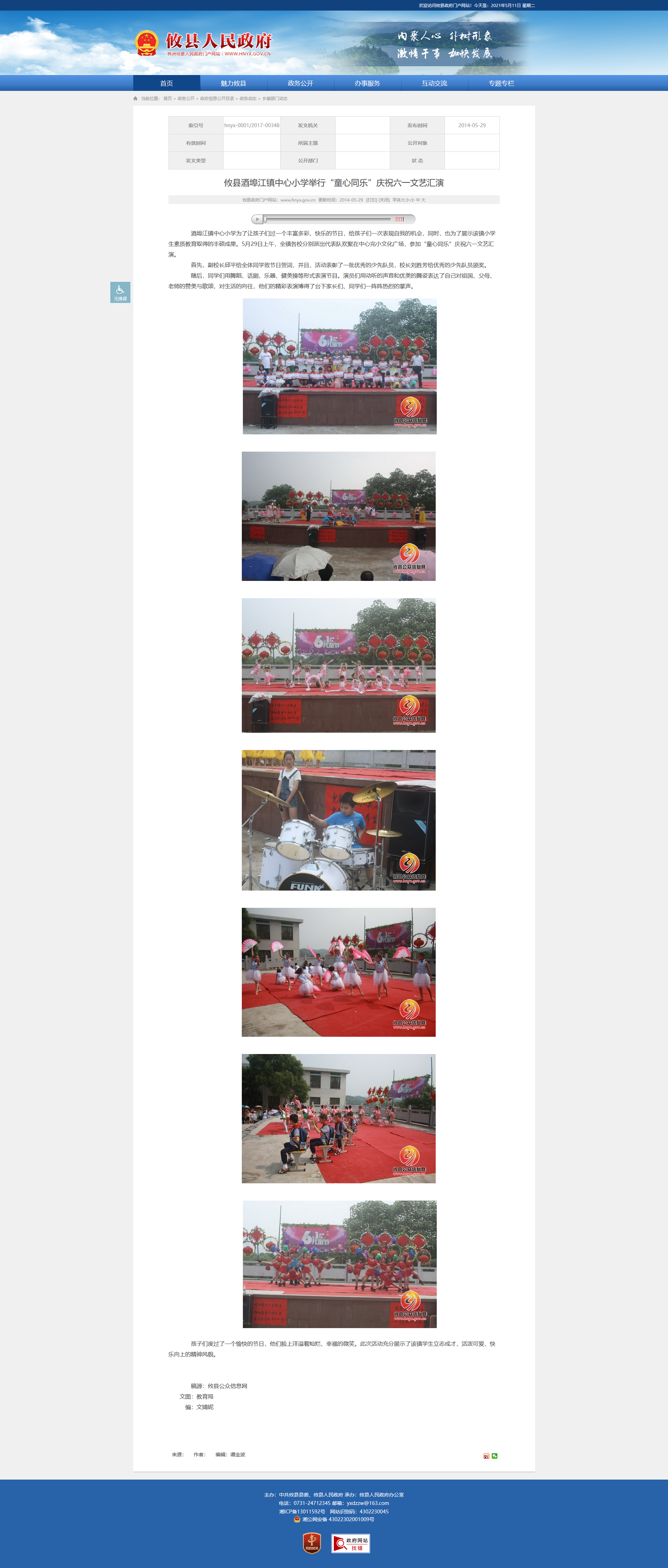Viewport: 668px width, 1568px height.
Task: Click the 关闭 close link
Action: point(384,200)
